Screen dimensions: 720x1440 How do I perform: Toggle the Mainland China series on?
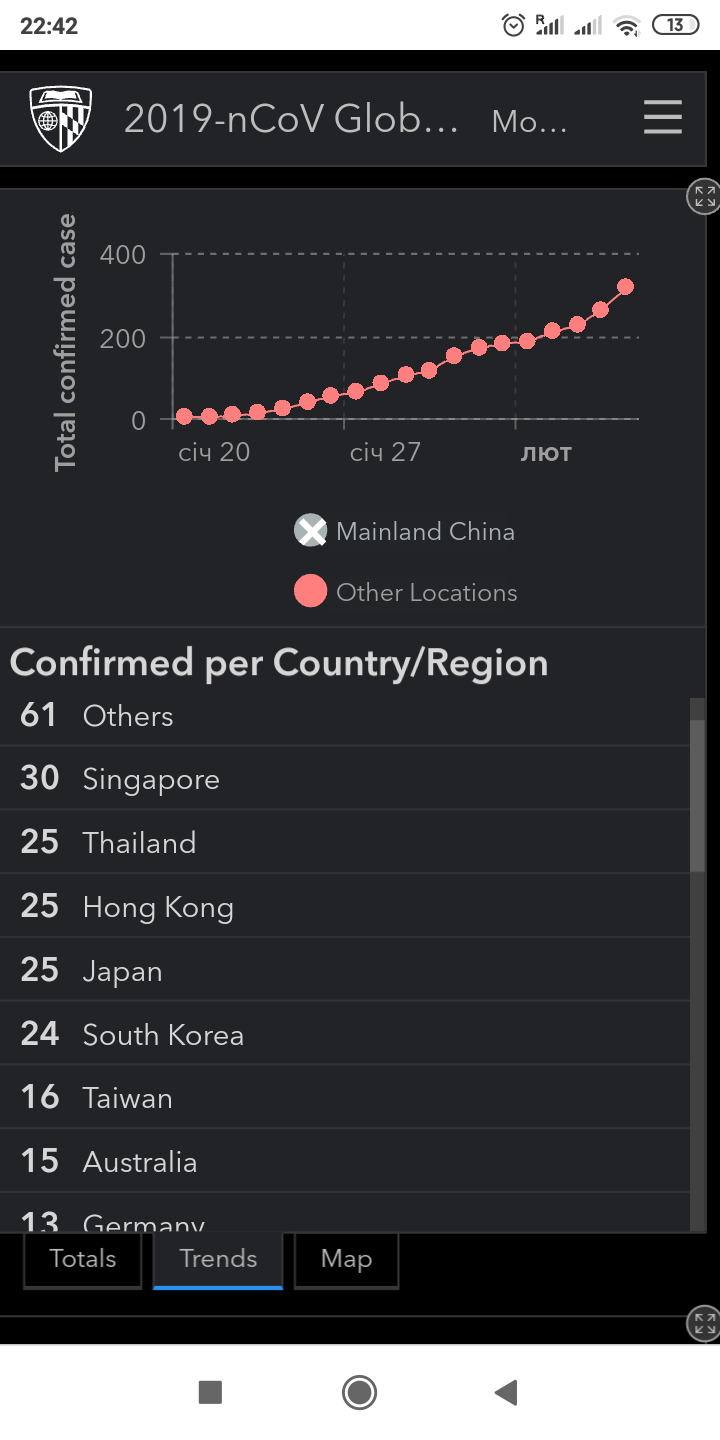point(404,531)
